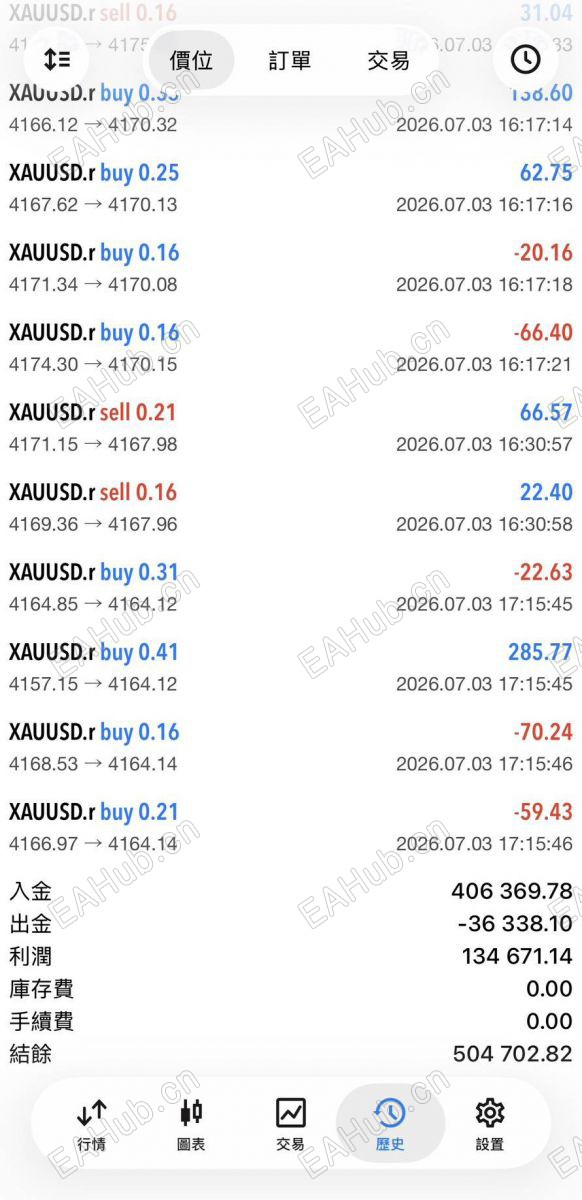Switch to the 交易 segment
The image size is (582, 1200).
coord(388,61)
